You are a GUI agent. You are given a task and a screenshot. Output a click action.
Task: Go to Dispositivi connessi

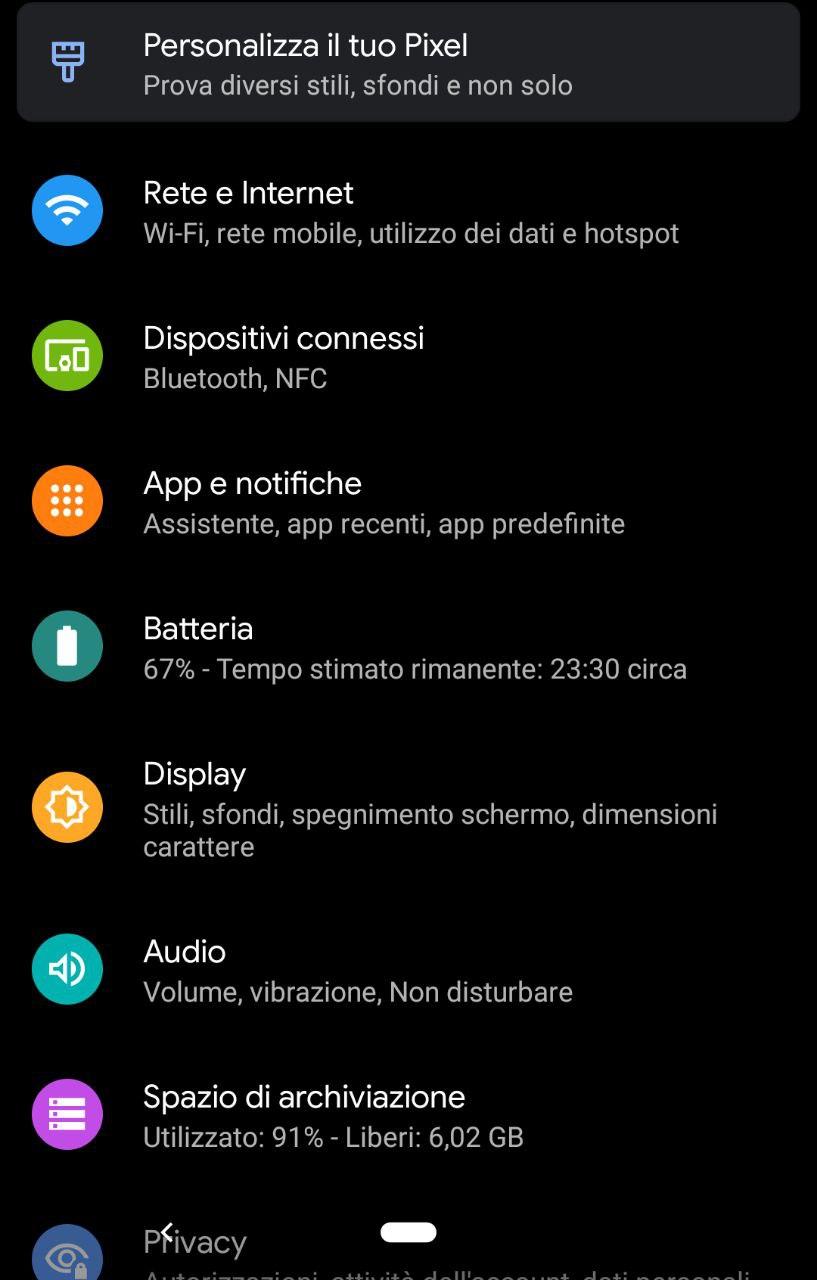click(x=408, y=356)
